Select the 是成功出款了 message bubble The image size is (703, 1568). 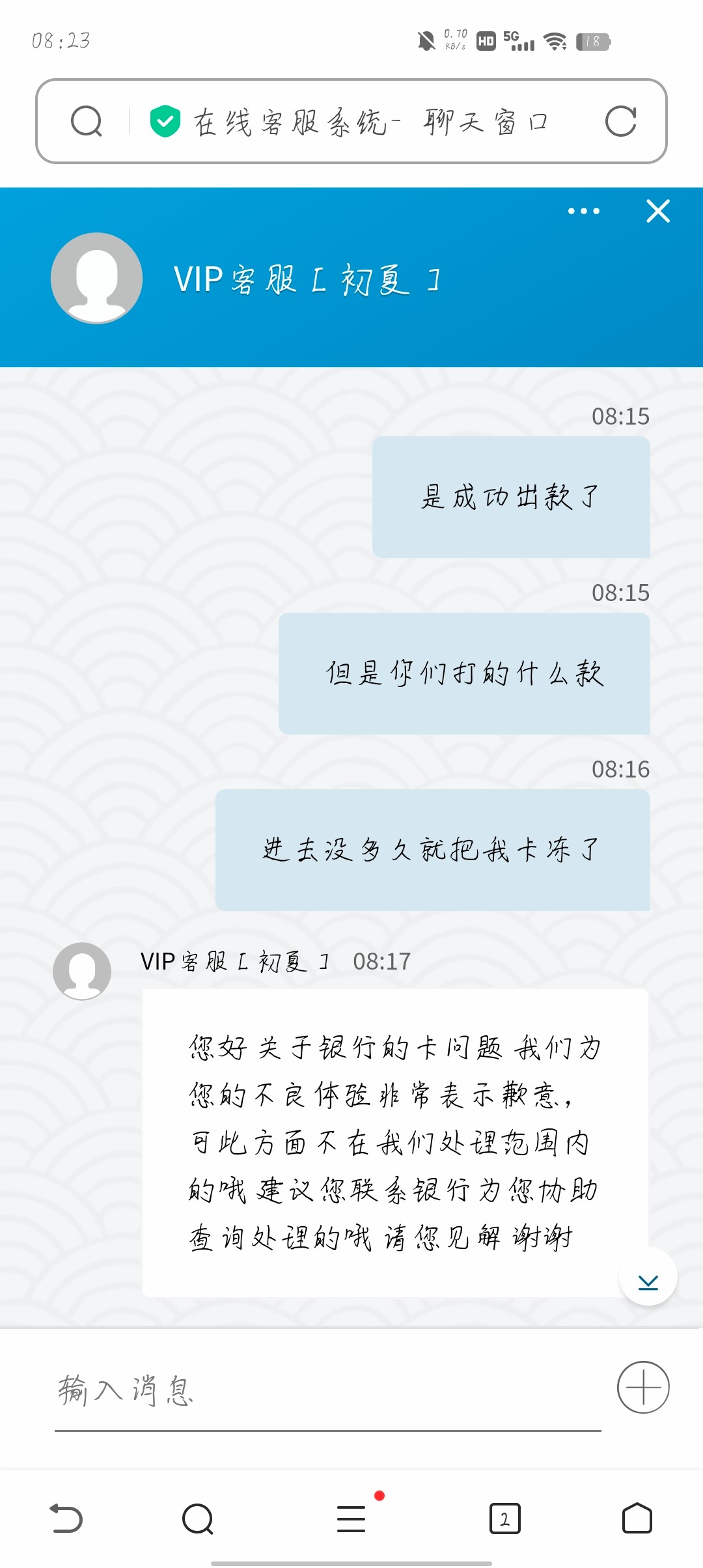pyautogui.click(x=511, y=496)
